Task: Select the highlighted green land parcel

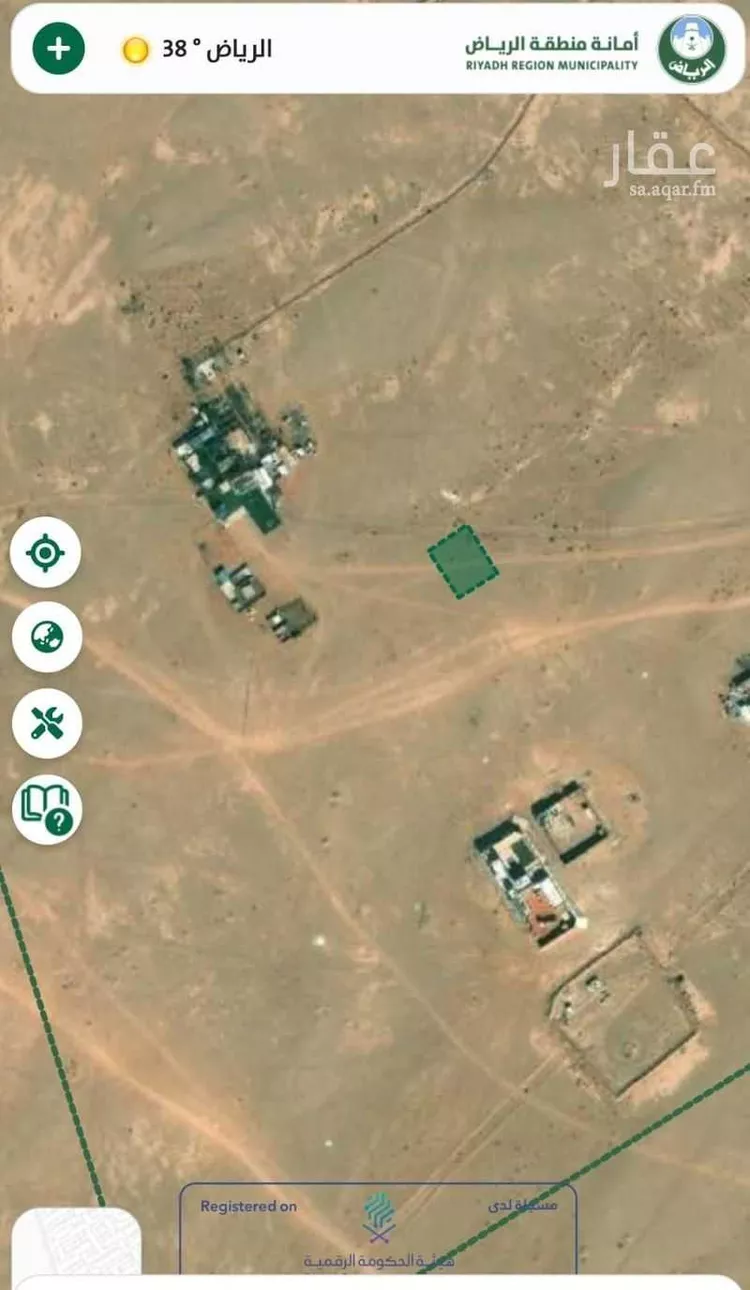Action: point(463,562)
